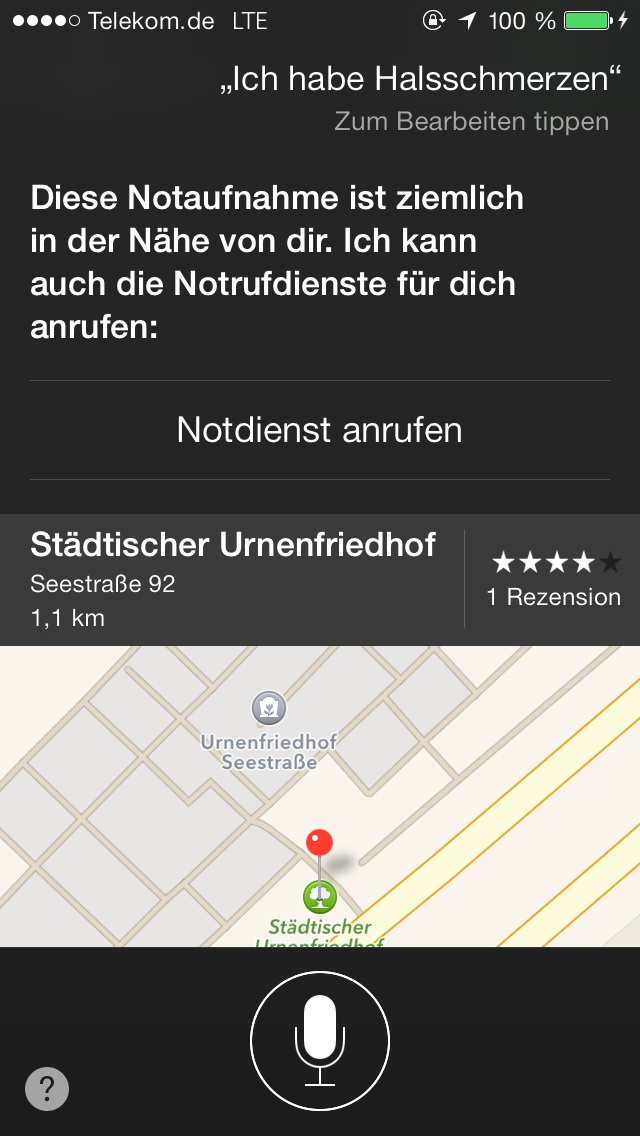Tap the microphone to speak to Siri
Image resolution: width=640 pixels, height=1136 pixels.
tap(320, 1040)
